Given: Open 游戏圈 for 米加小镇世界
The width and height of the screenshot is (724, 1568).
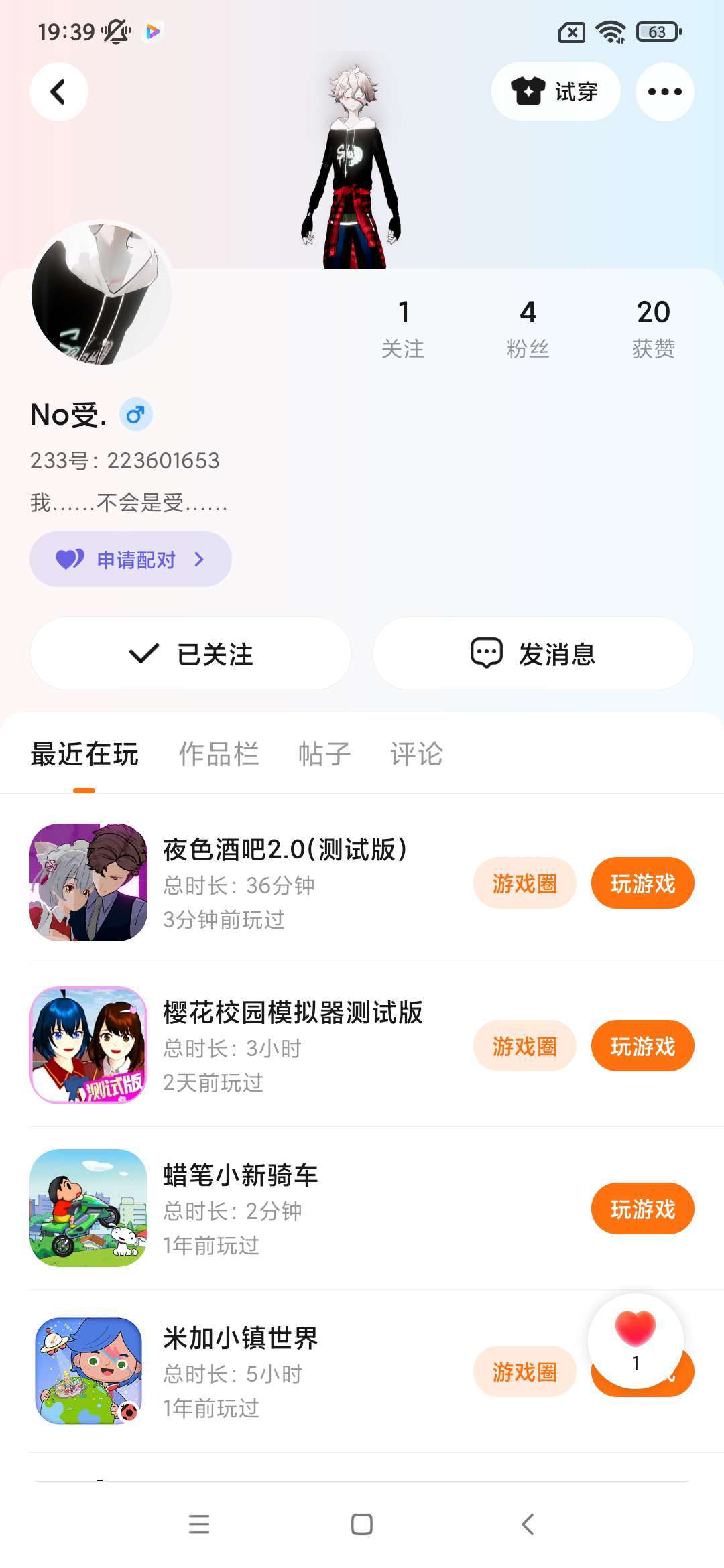Looking at the screenshot, I should pos(525,1372).
